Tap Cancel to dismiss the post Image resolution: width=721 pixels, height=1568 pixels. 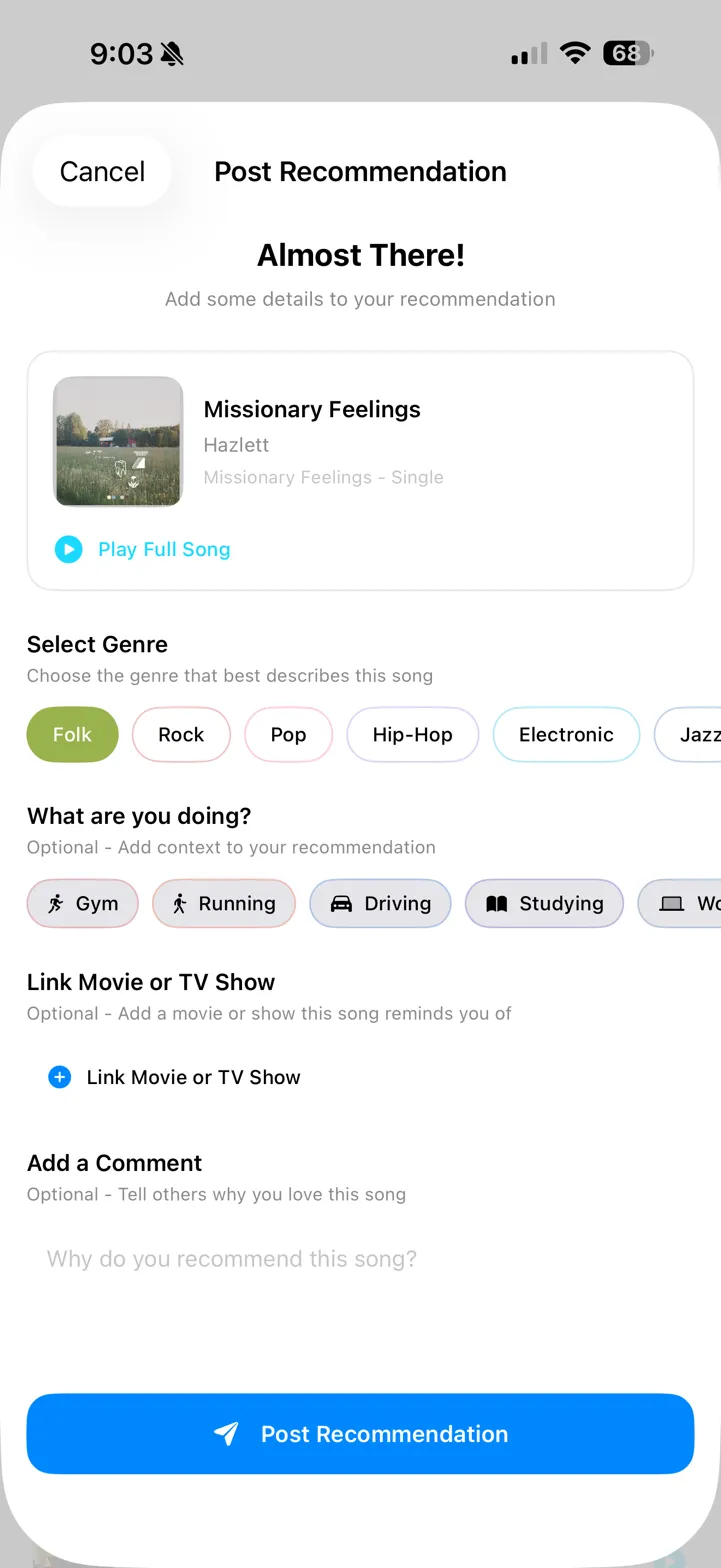click(x=101, y=171)
